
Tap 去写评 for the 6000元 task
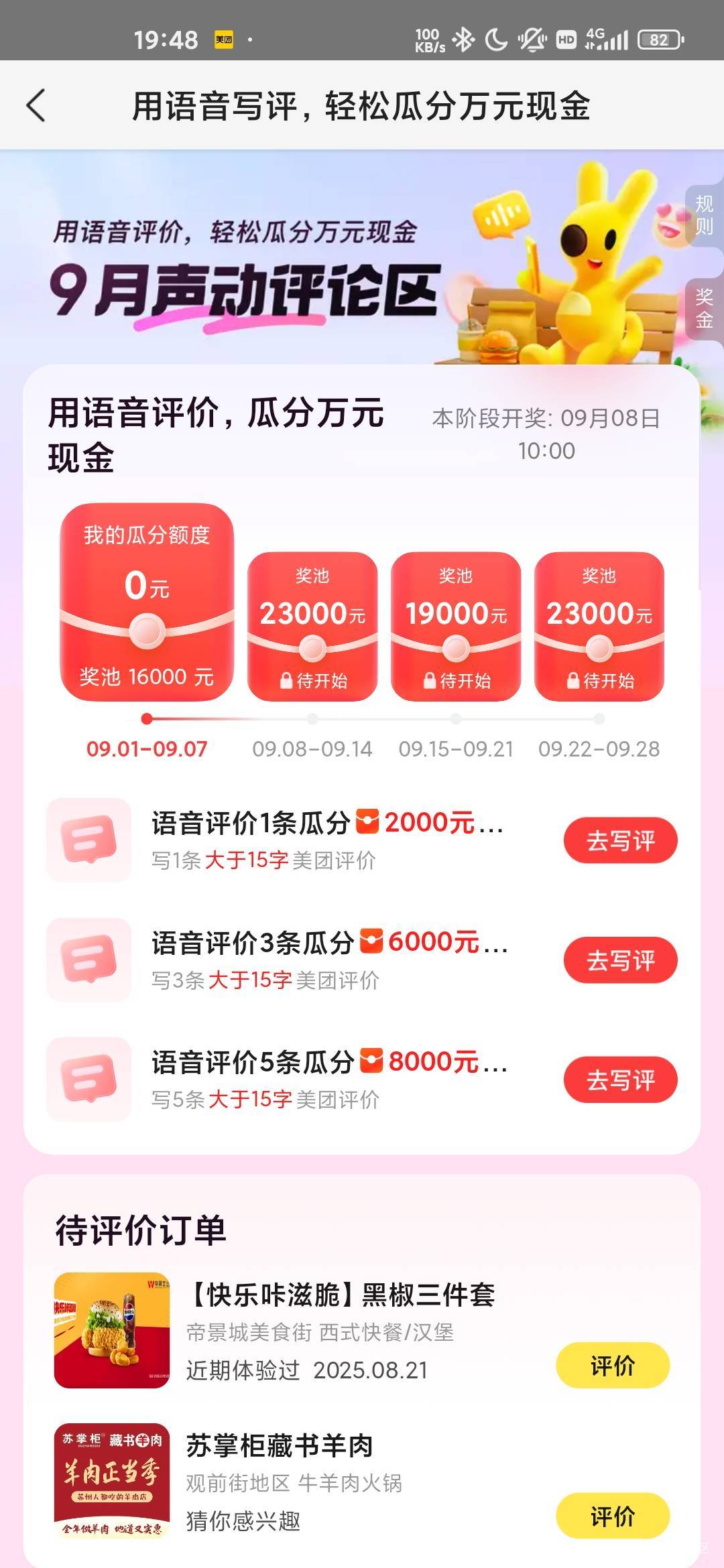[x=620, y=960]
